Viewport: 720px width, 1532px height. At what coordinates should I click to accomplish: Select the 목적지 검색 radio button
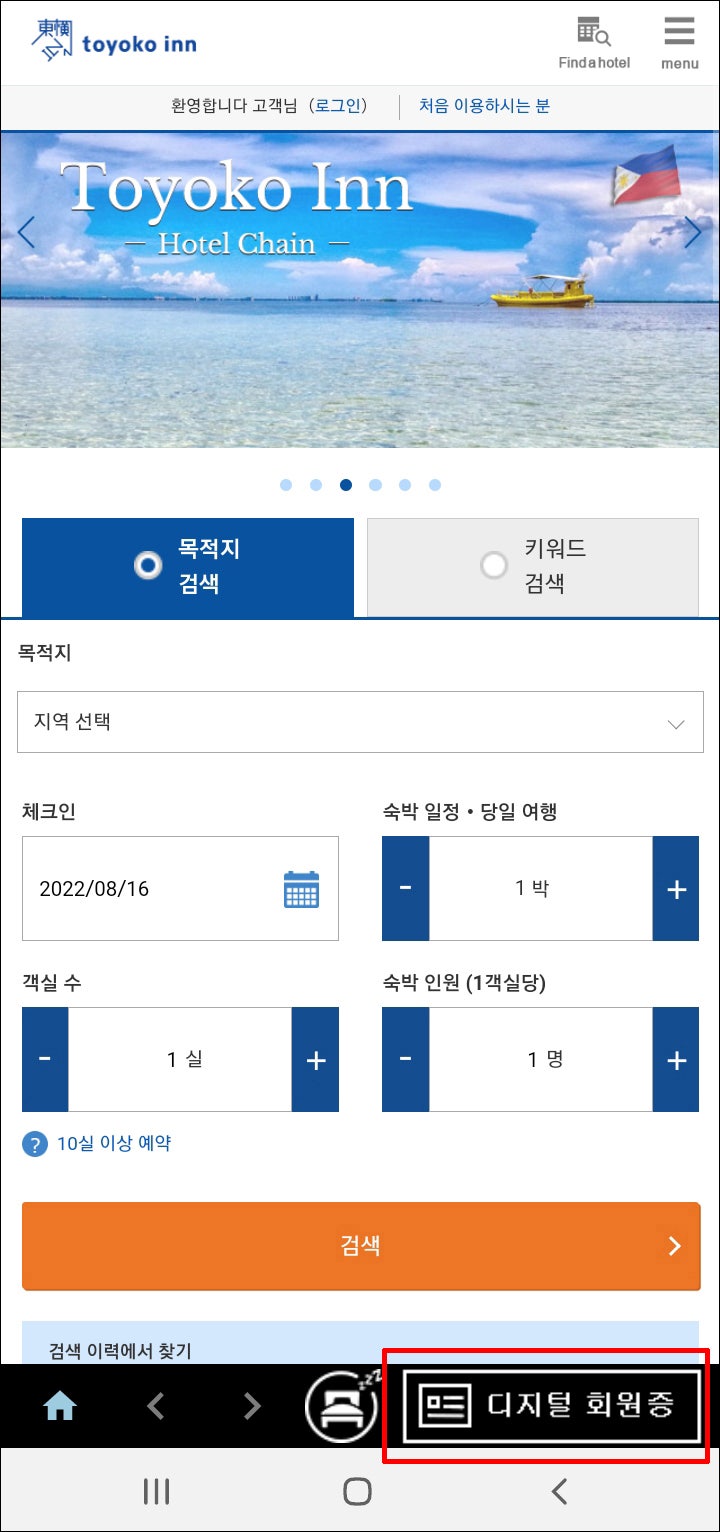[147, 565]
